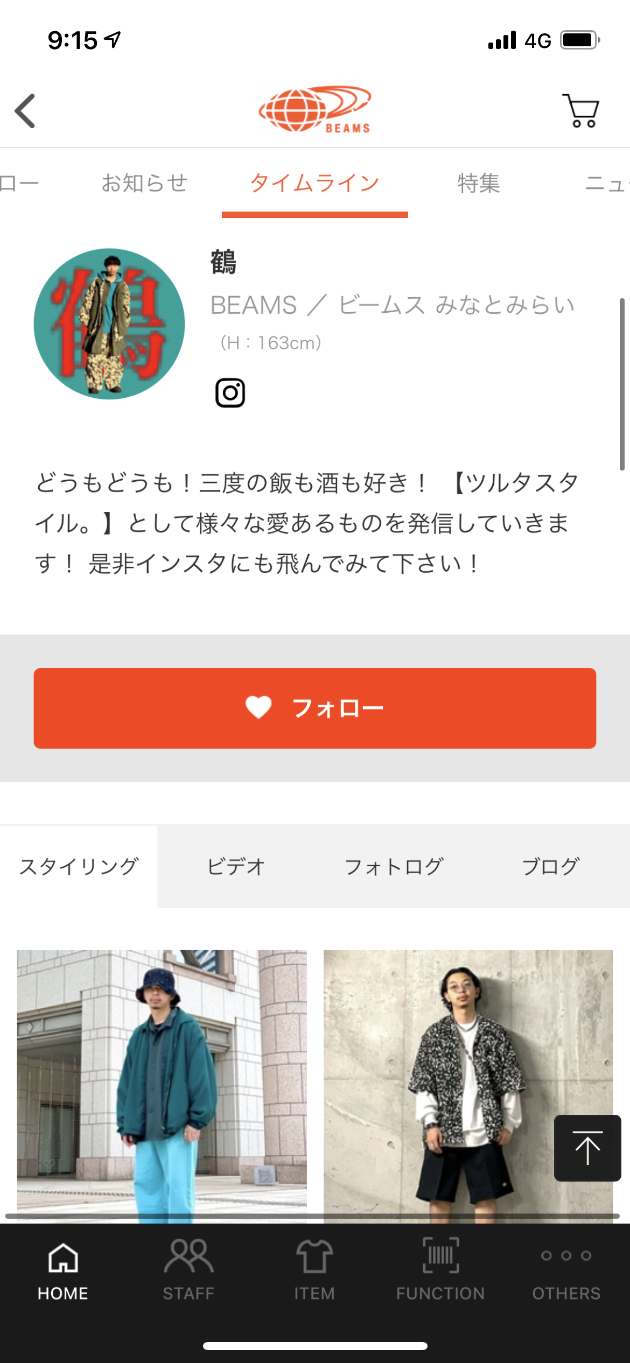Go to the HOME tab
The image size is (630, 1363).
[x=63, y=1270]
